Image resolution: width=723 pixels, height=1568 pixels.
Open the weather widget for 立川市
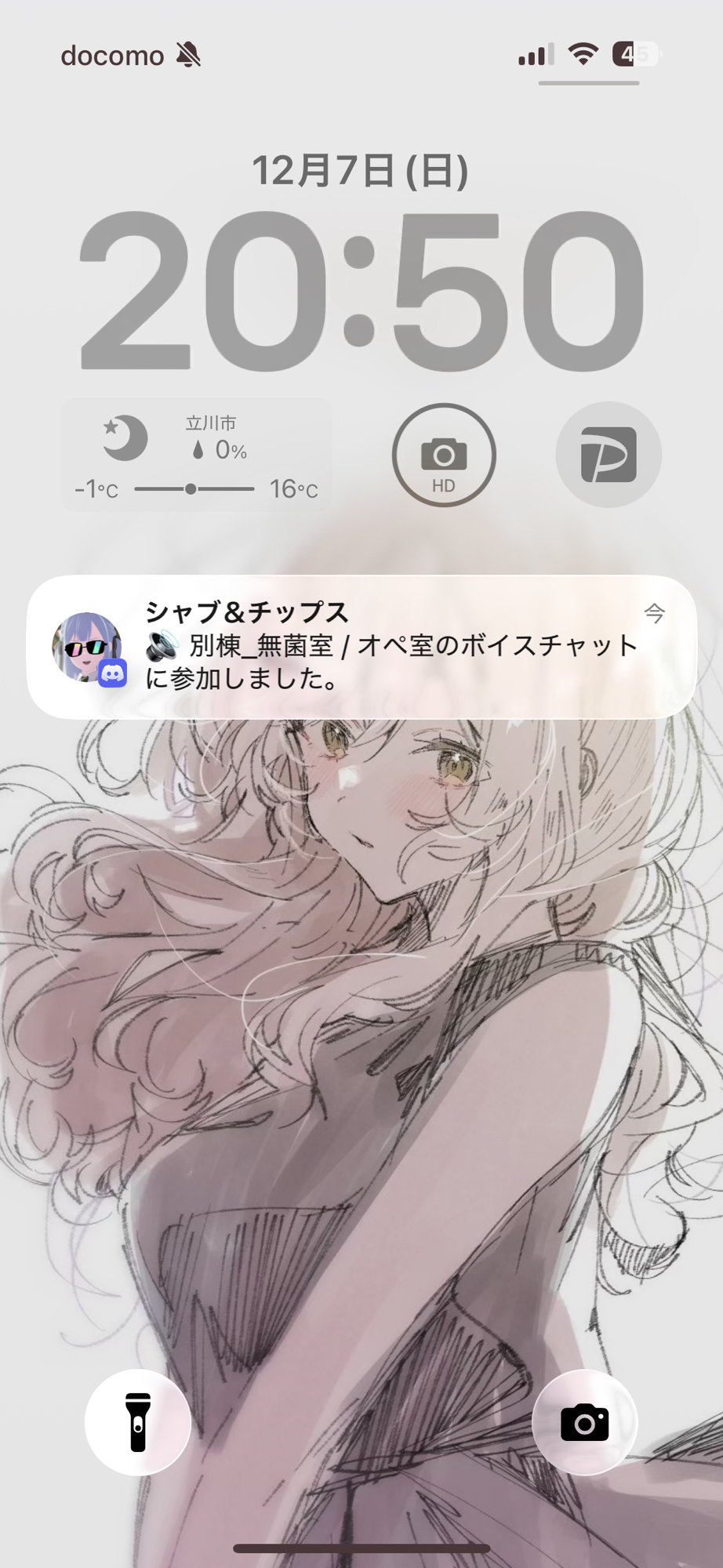(196, 456)
